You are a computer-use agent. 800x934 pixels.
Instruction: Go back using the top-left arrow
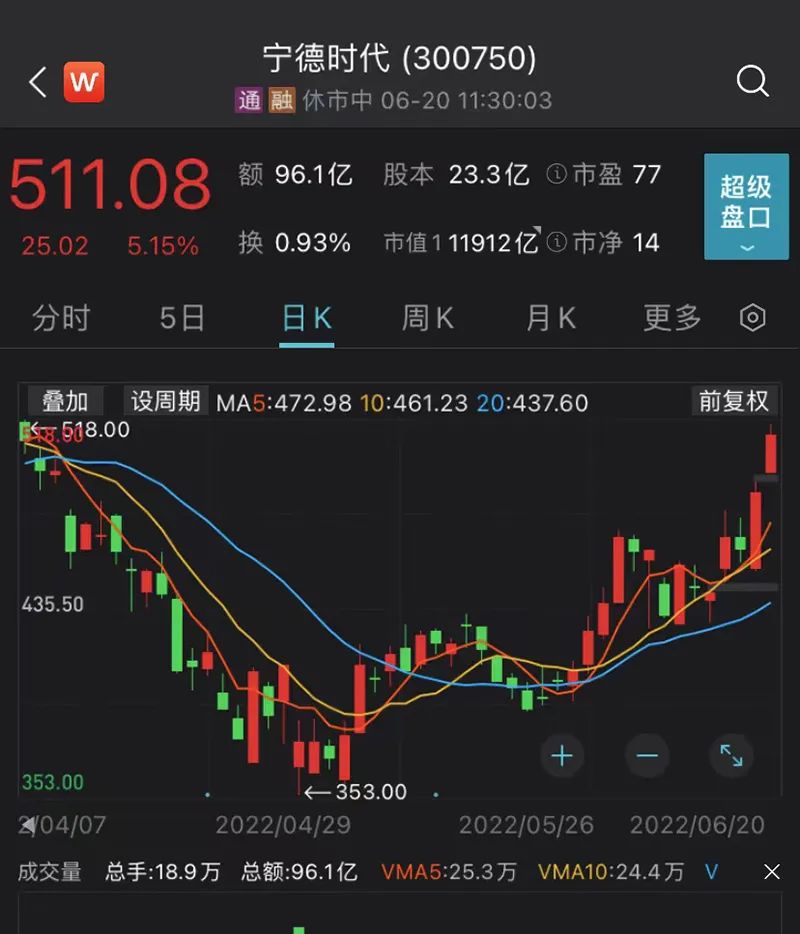coord(38,82)
